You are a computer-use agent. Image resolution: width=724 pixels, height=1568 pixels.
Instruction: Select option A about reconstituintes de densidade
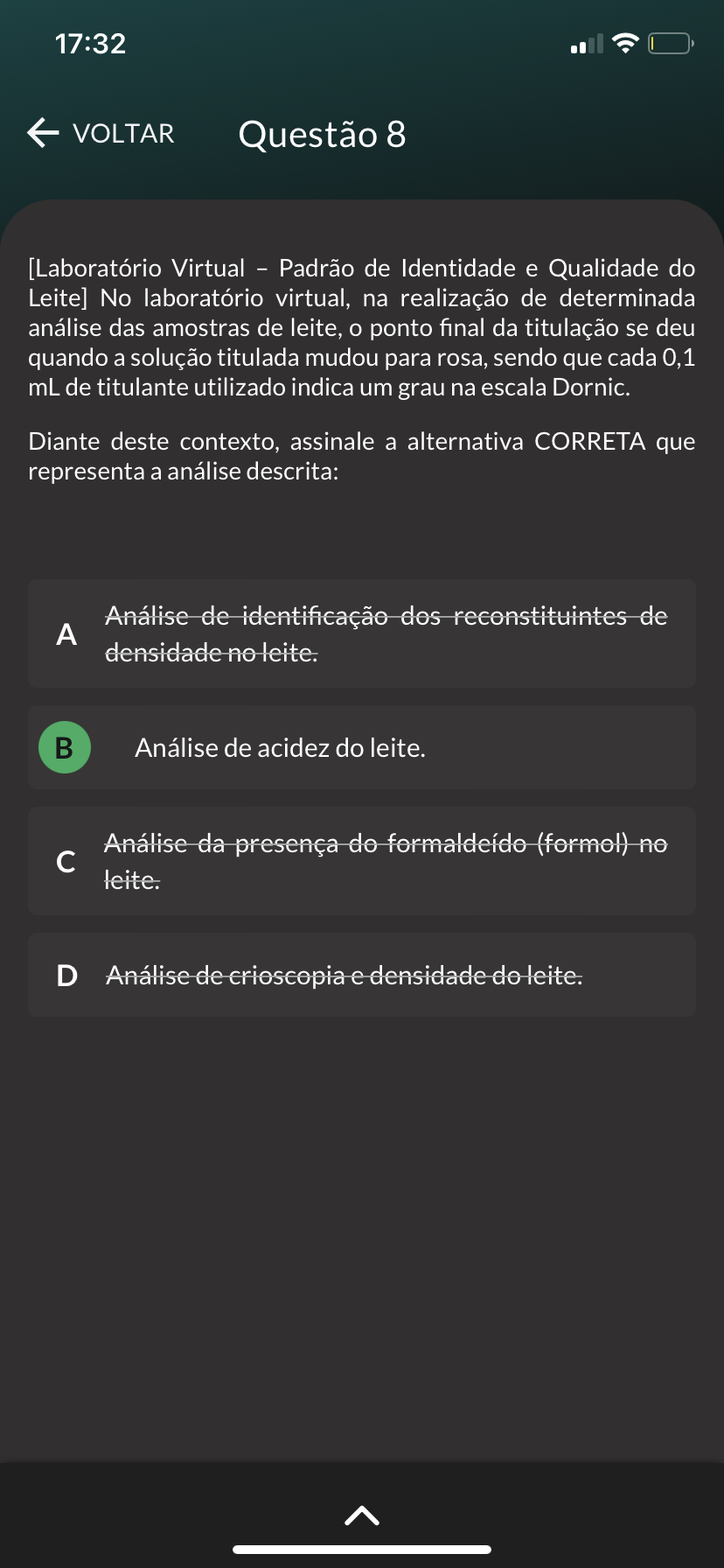pyautogui.click(x=362, y=633)
